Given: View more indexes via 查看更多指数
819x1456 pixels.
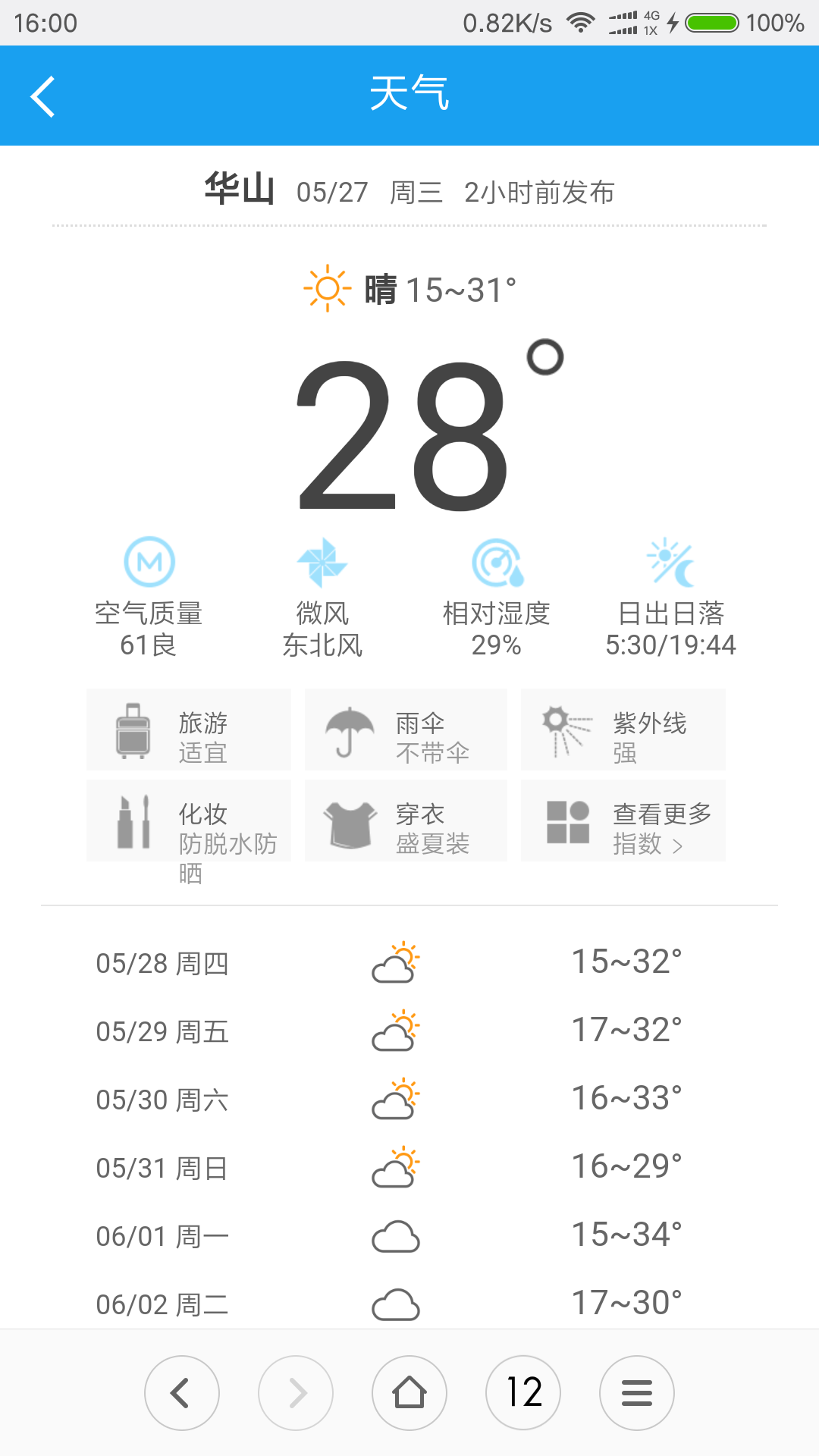Looking at the screenshot, I should (623, 821).
